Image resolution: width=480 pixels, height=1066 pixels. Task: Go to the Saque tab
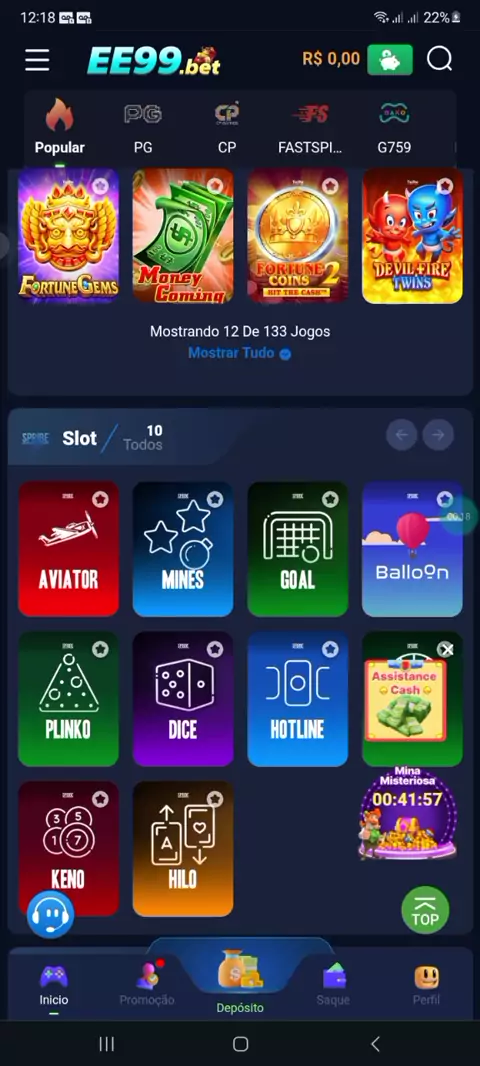pos(333,984)
